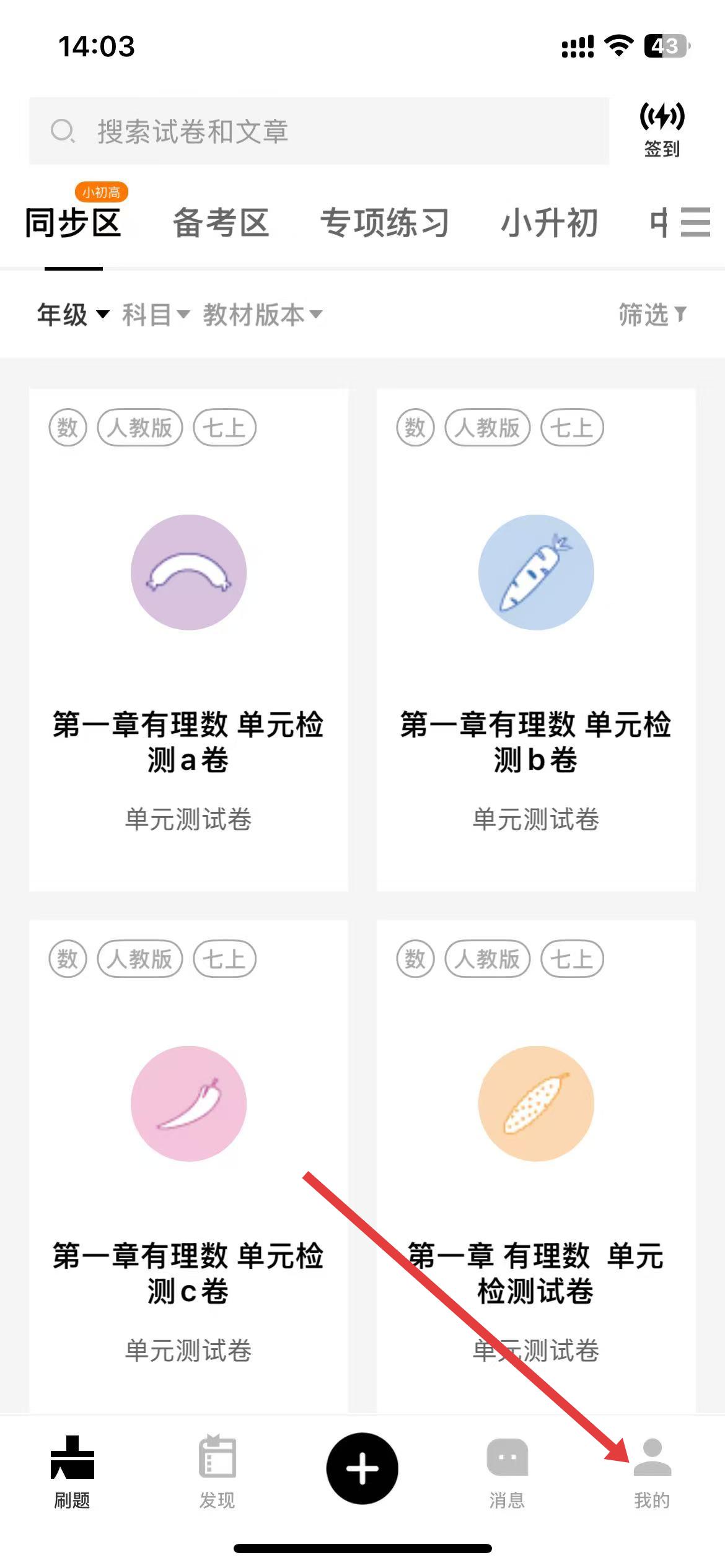Go to the 发现 tab

tap(217, 1473)
